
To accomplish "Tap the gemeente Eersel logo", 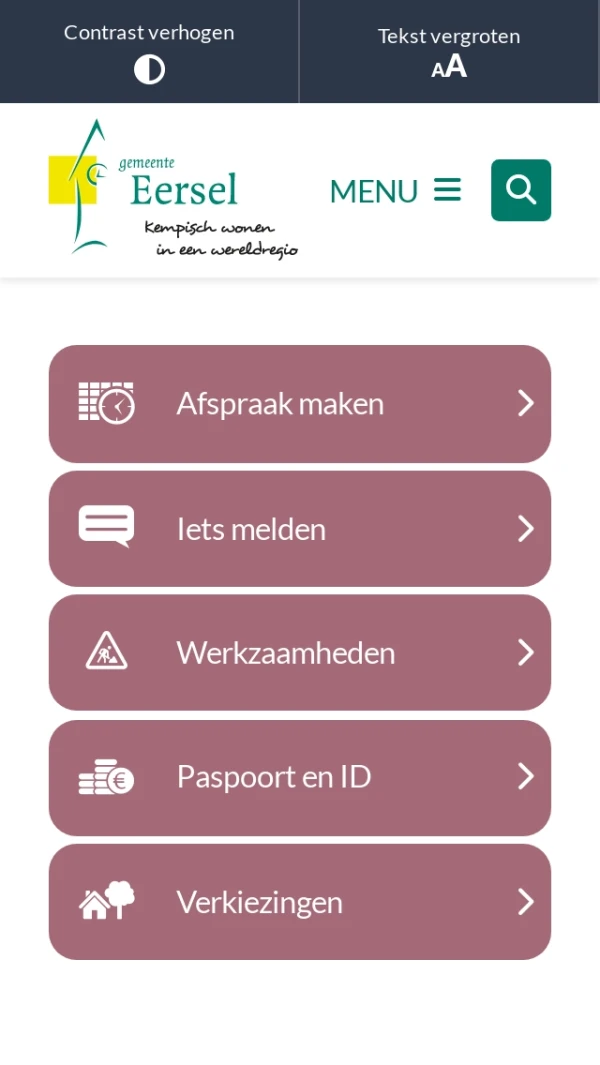I will tap(172, 190).
